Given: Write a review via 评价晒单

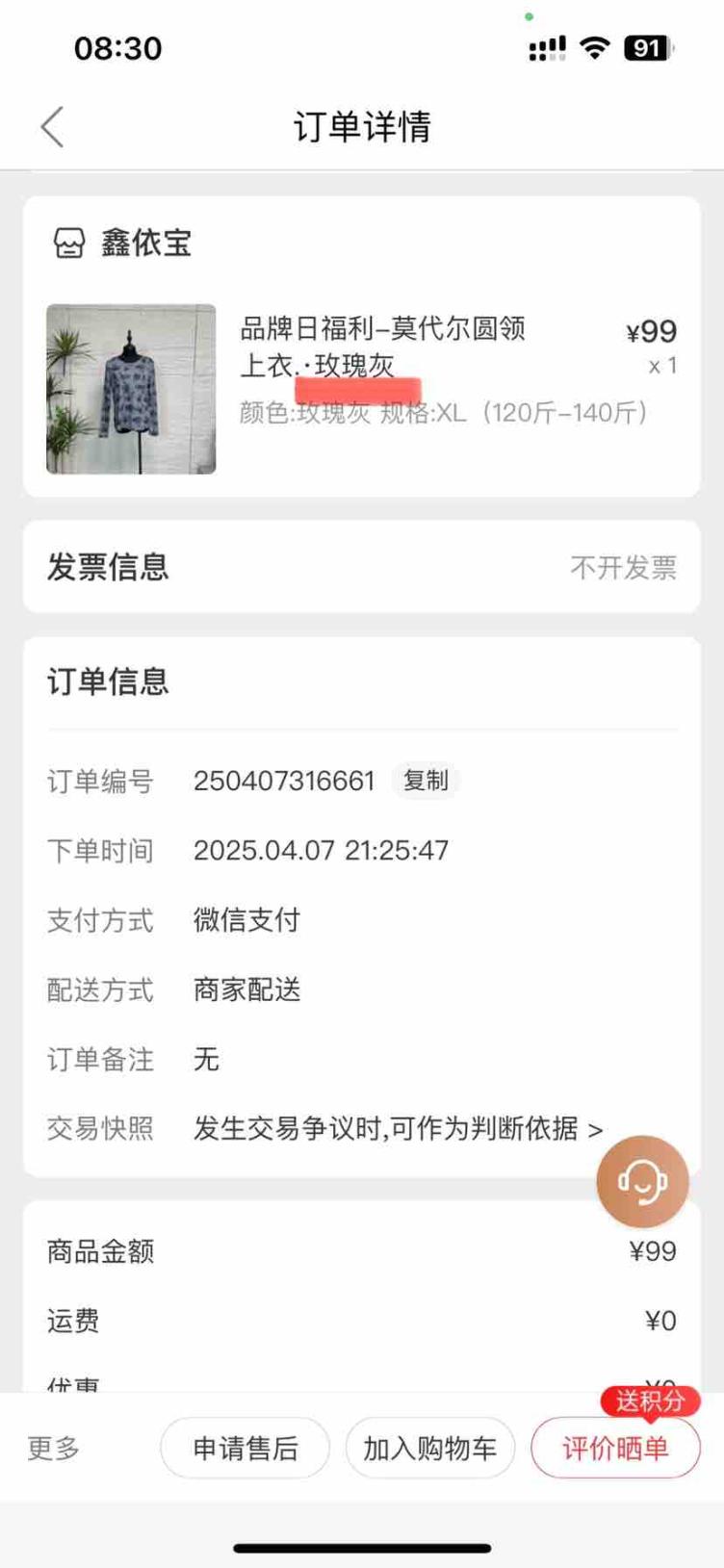Looking at the screenshot, I should tap(615, 1448).
